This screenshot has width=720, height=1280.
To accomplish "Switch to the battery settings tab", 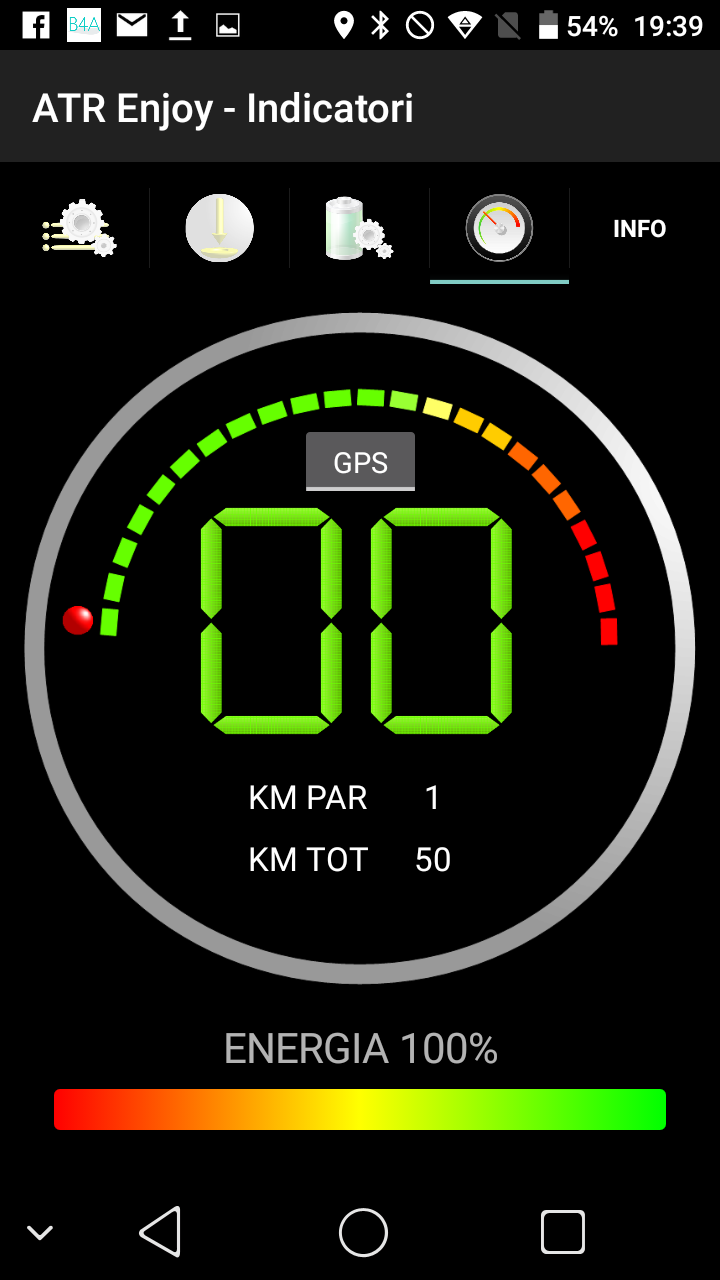I will (360, 229).
